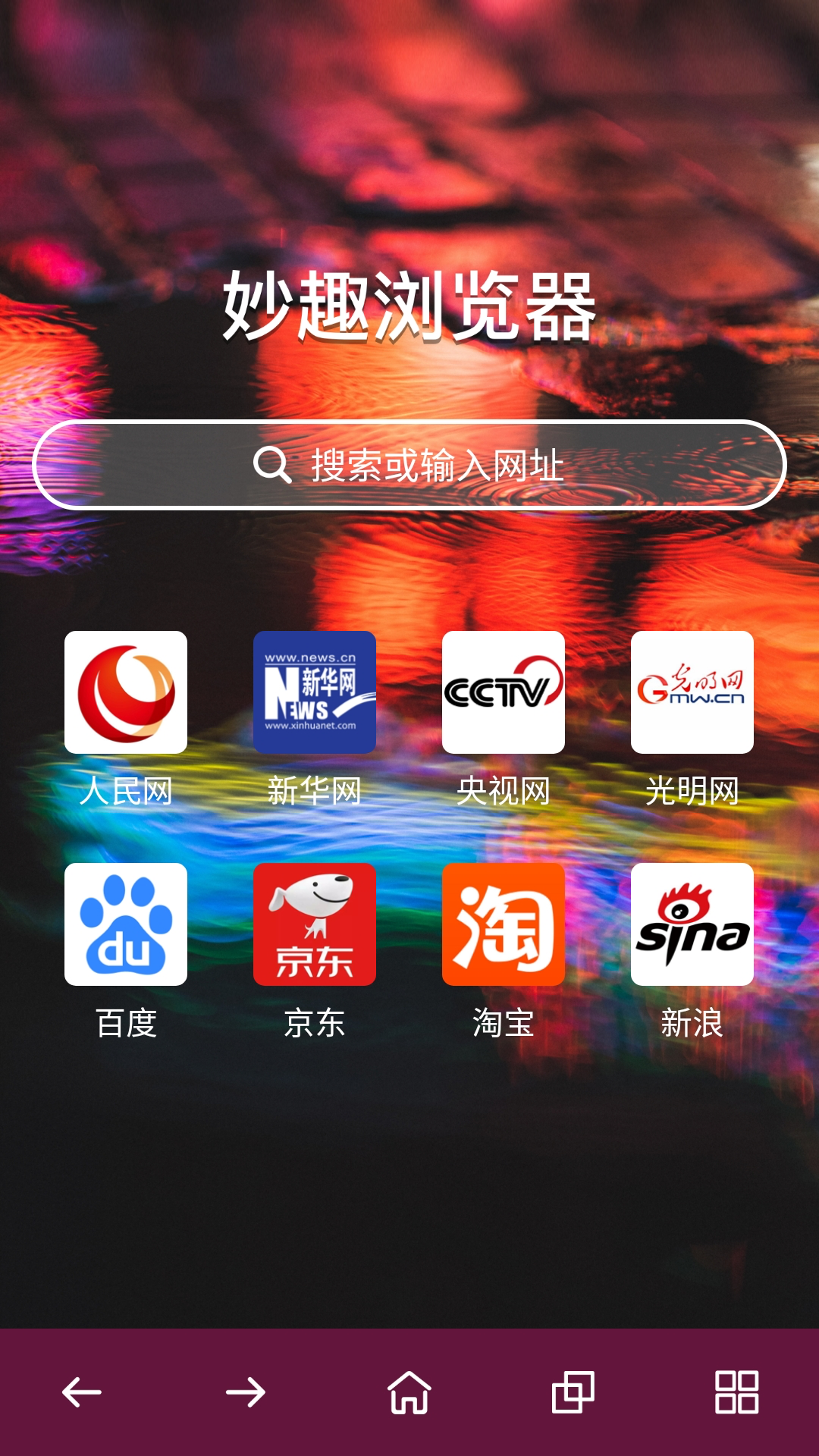Select the 百度 text label

click(126, 1025)
